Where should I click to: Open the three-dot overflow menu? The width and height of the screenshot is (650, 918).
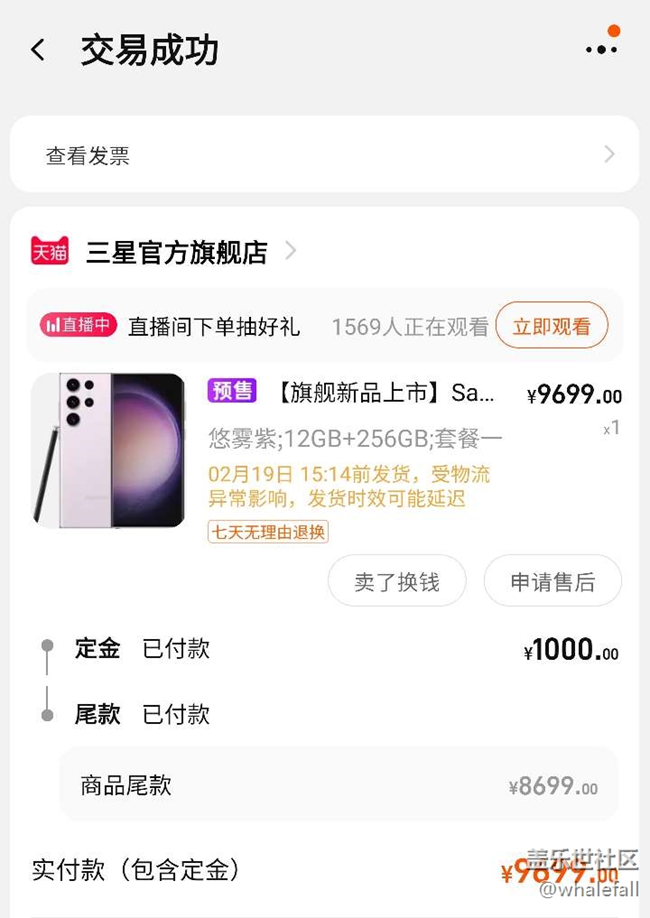[601, 49]
